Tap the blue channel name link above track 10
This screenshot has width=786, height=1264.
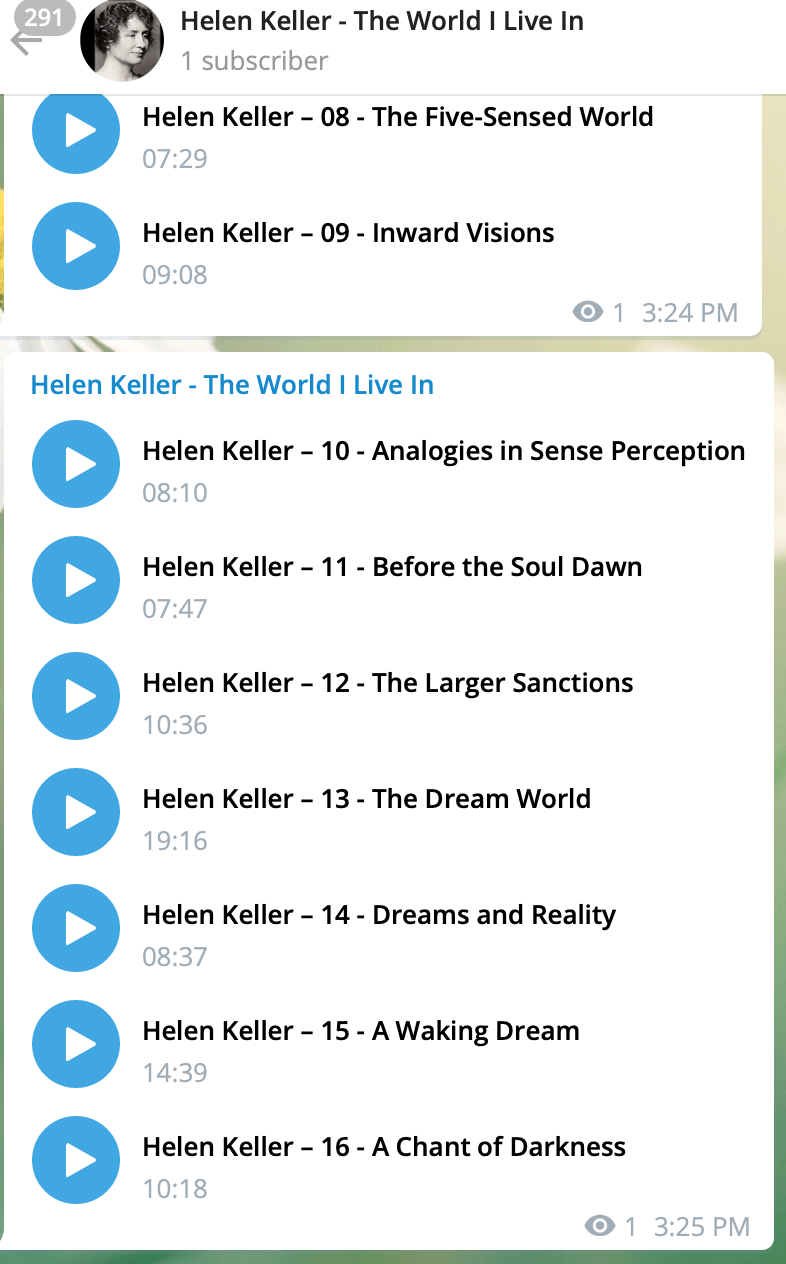pyautogui.click(x=232, y=385)
